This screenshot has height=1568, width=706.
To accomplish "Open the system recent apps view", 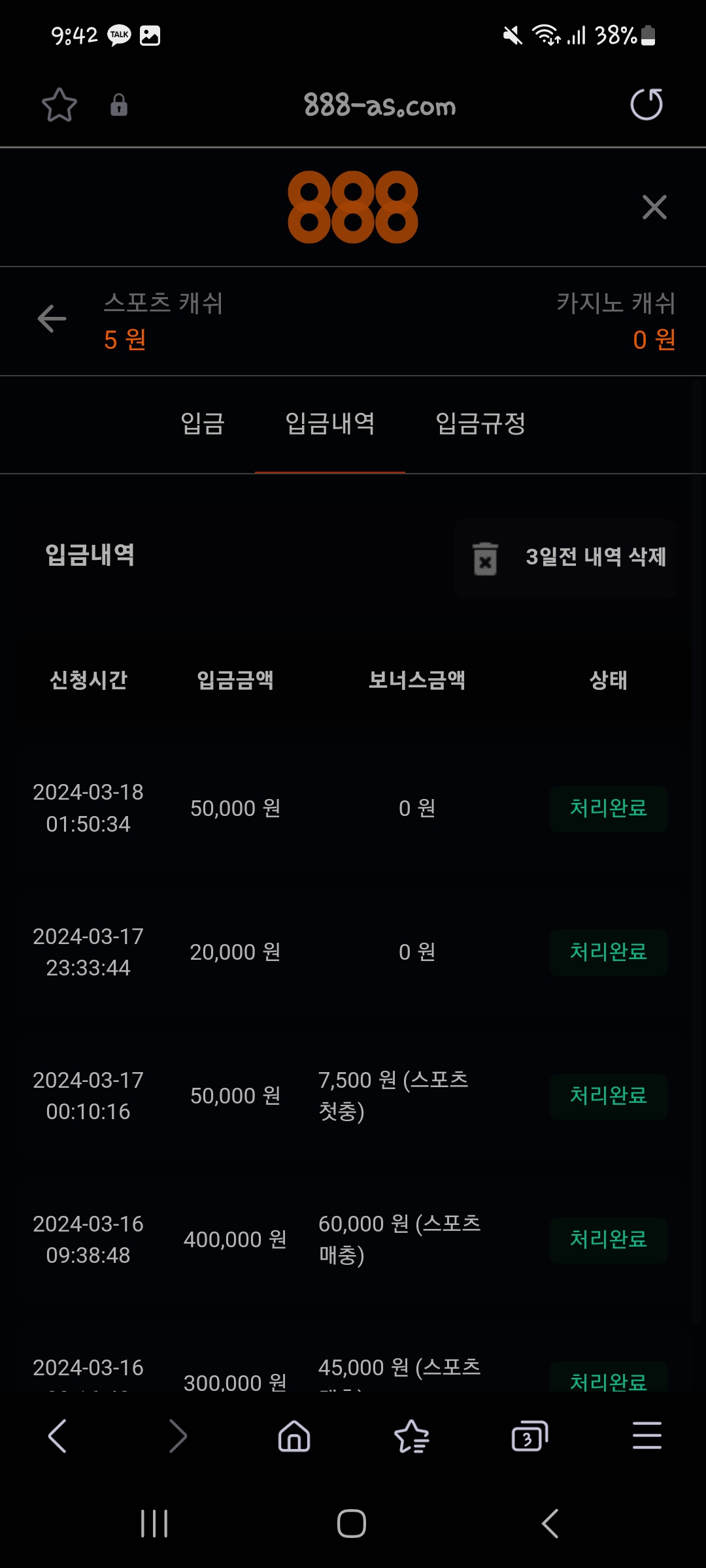I will click(x=154, y=1524).
